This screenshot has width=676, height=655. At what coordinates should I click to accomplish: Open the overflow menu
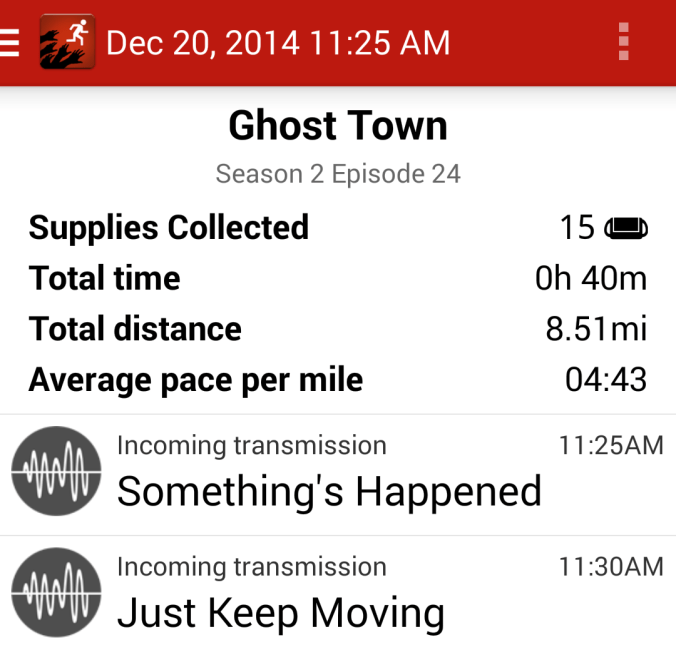(x=623, y=42)
